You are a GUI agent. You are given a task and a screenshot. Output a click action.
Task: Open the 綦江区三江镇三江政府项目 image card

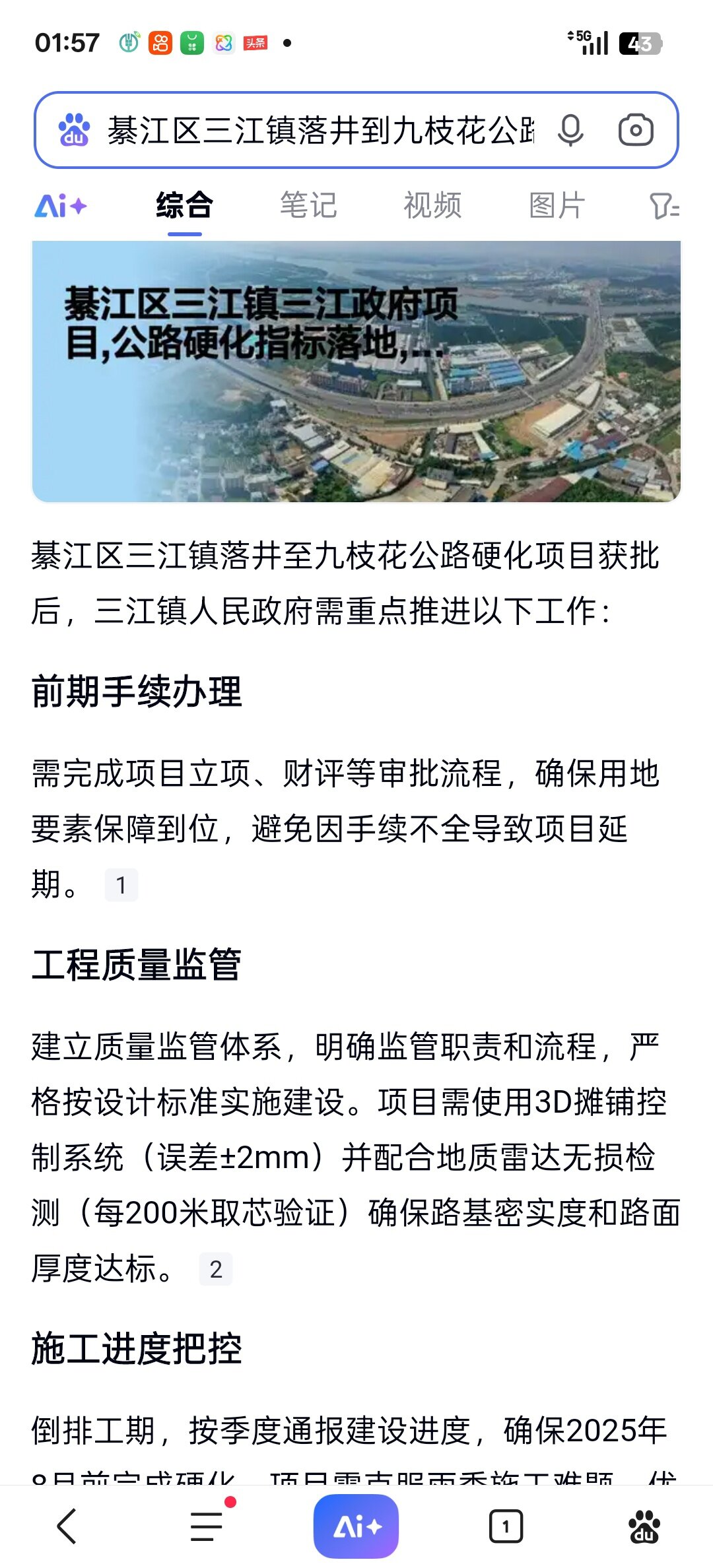coord(356,371)
